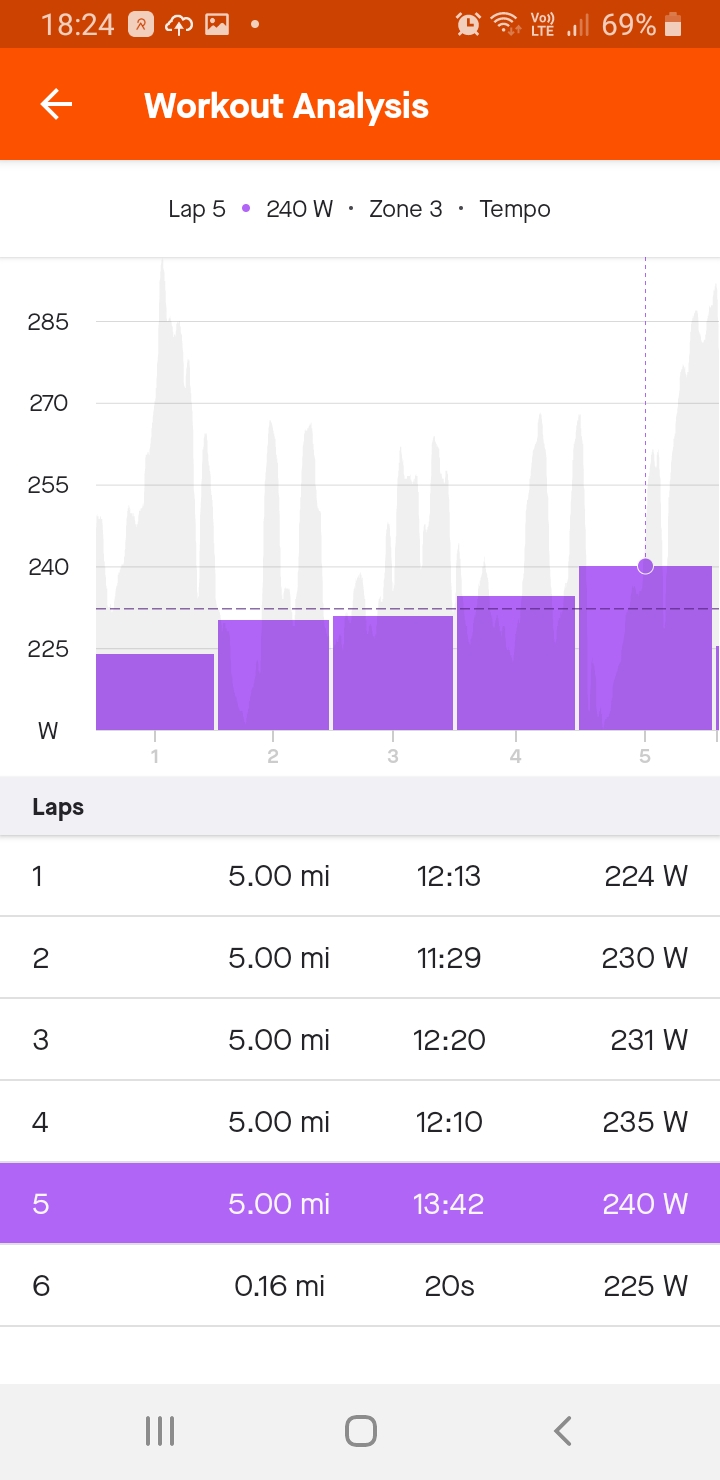
Task: Tap the highlighted lap 5 row
Action: click(360, 1204)
